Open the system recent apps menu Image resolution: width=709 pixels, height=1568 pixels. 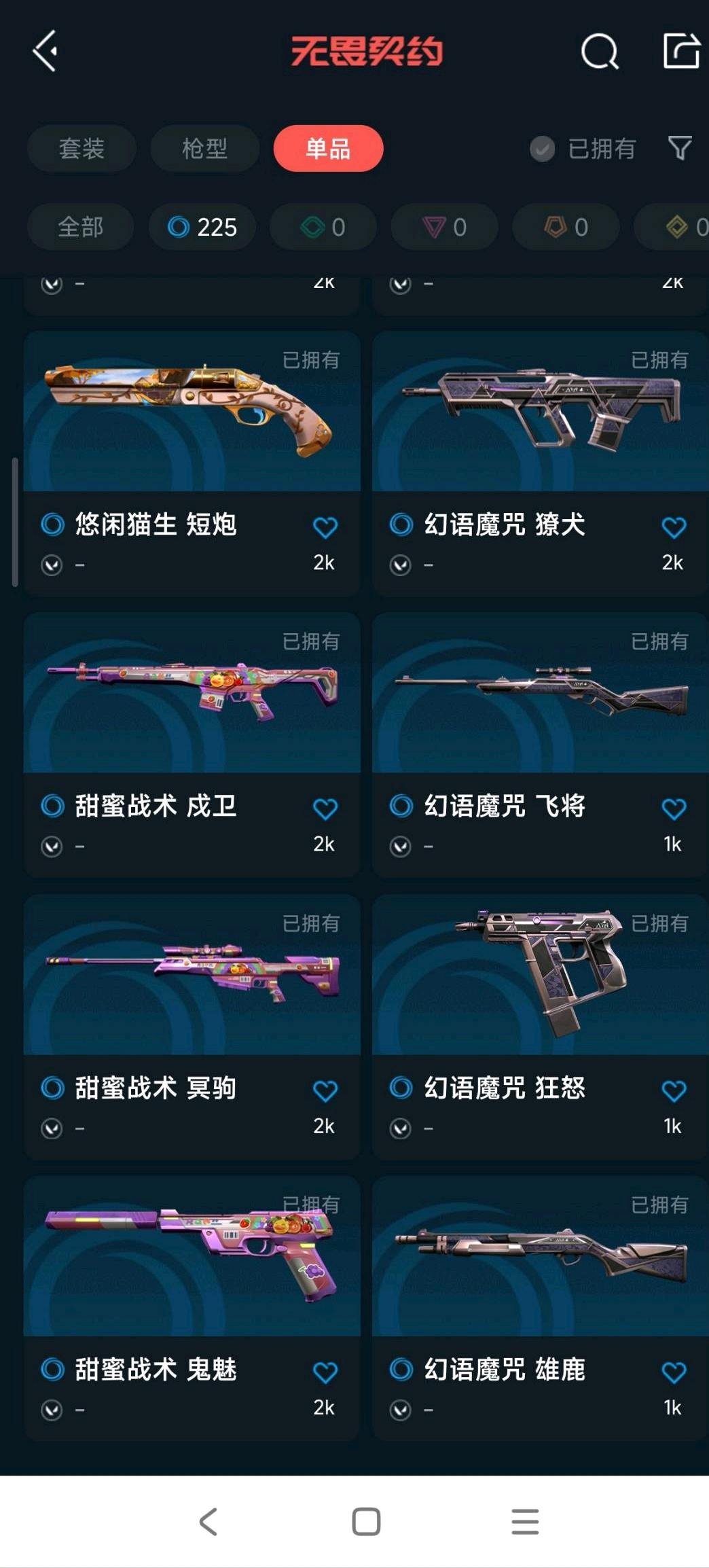coord(525,1522)
